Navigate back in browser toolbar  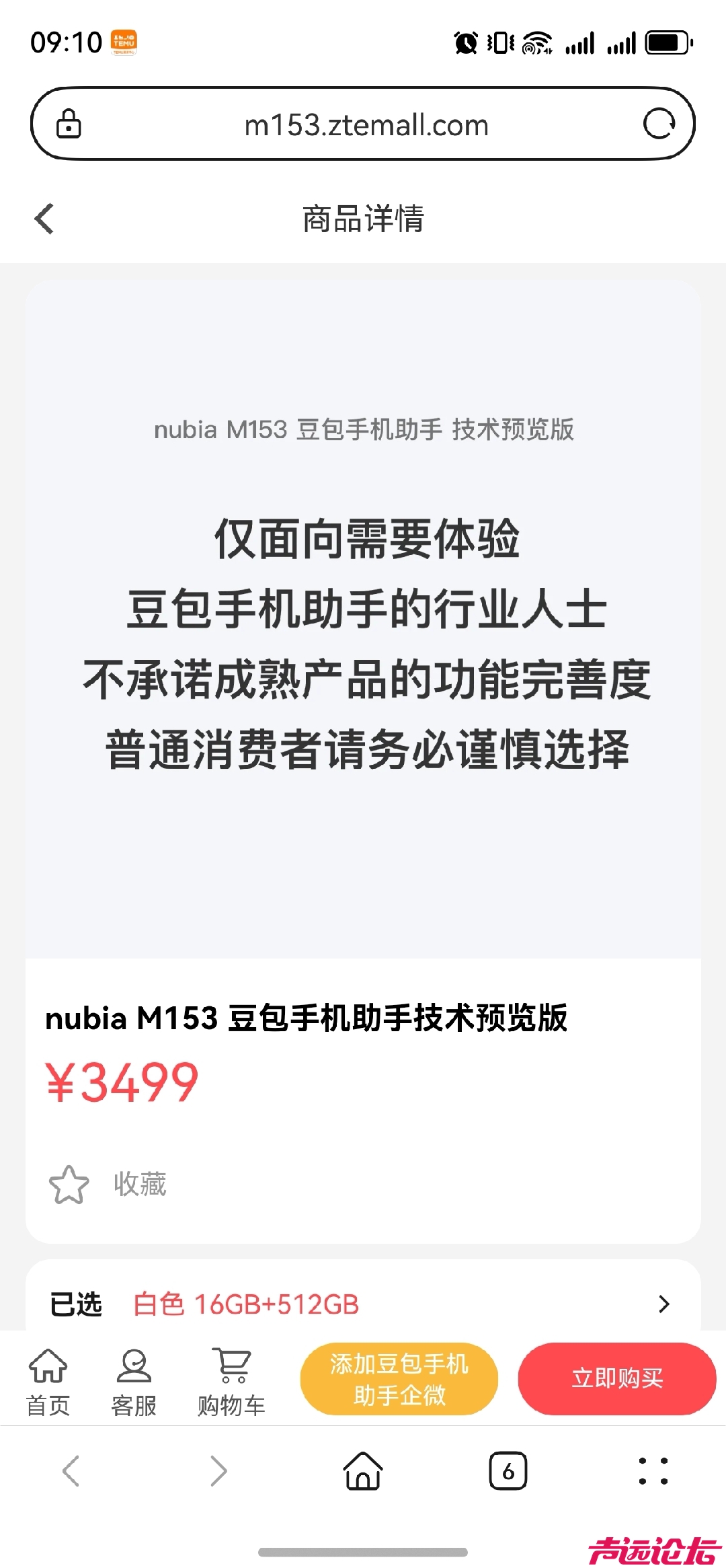click(x=71, y=1470)
